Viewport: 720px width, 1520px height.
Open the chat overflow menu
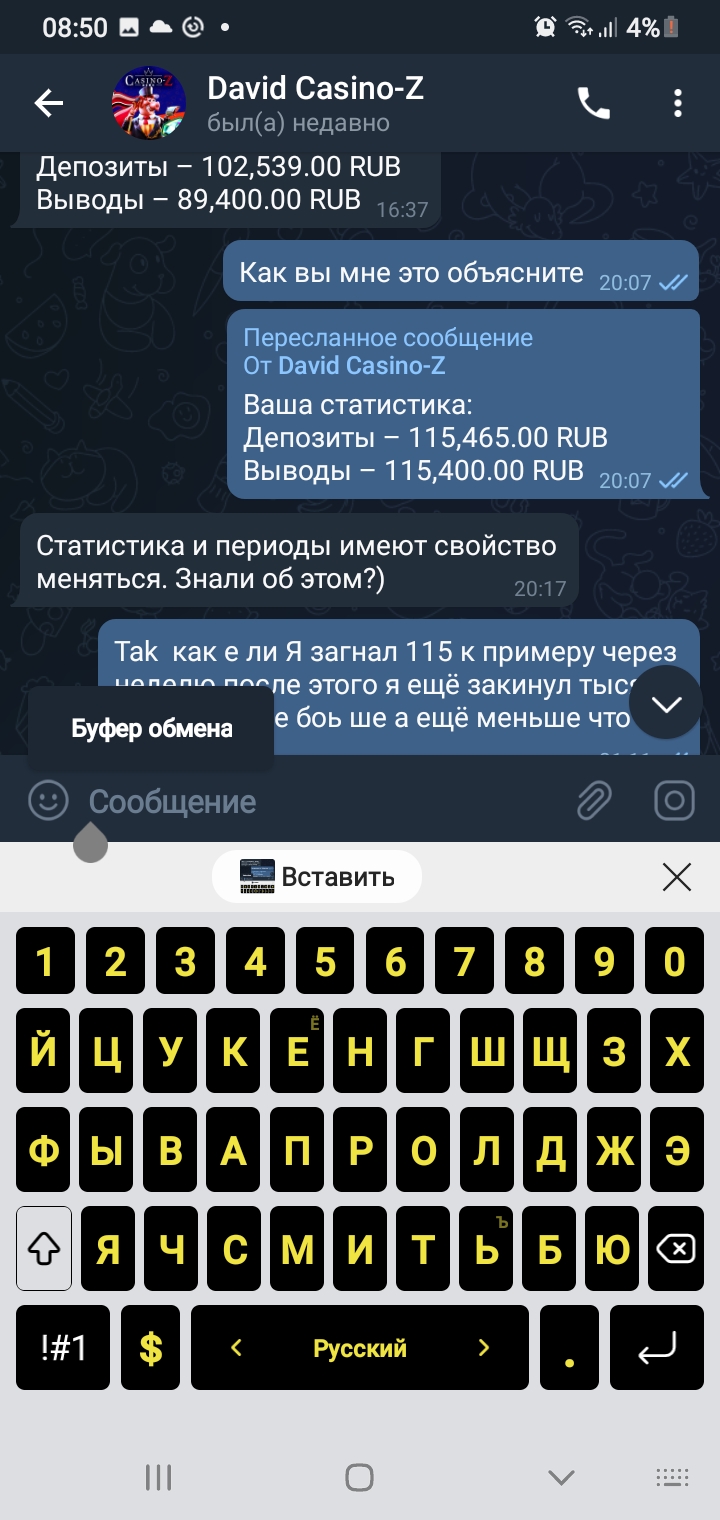click(x=678, y=103)
